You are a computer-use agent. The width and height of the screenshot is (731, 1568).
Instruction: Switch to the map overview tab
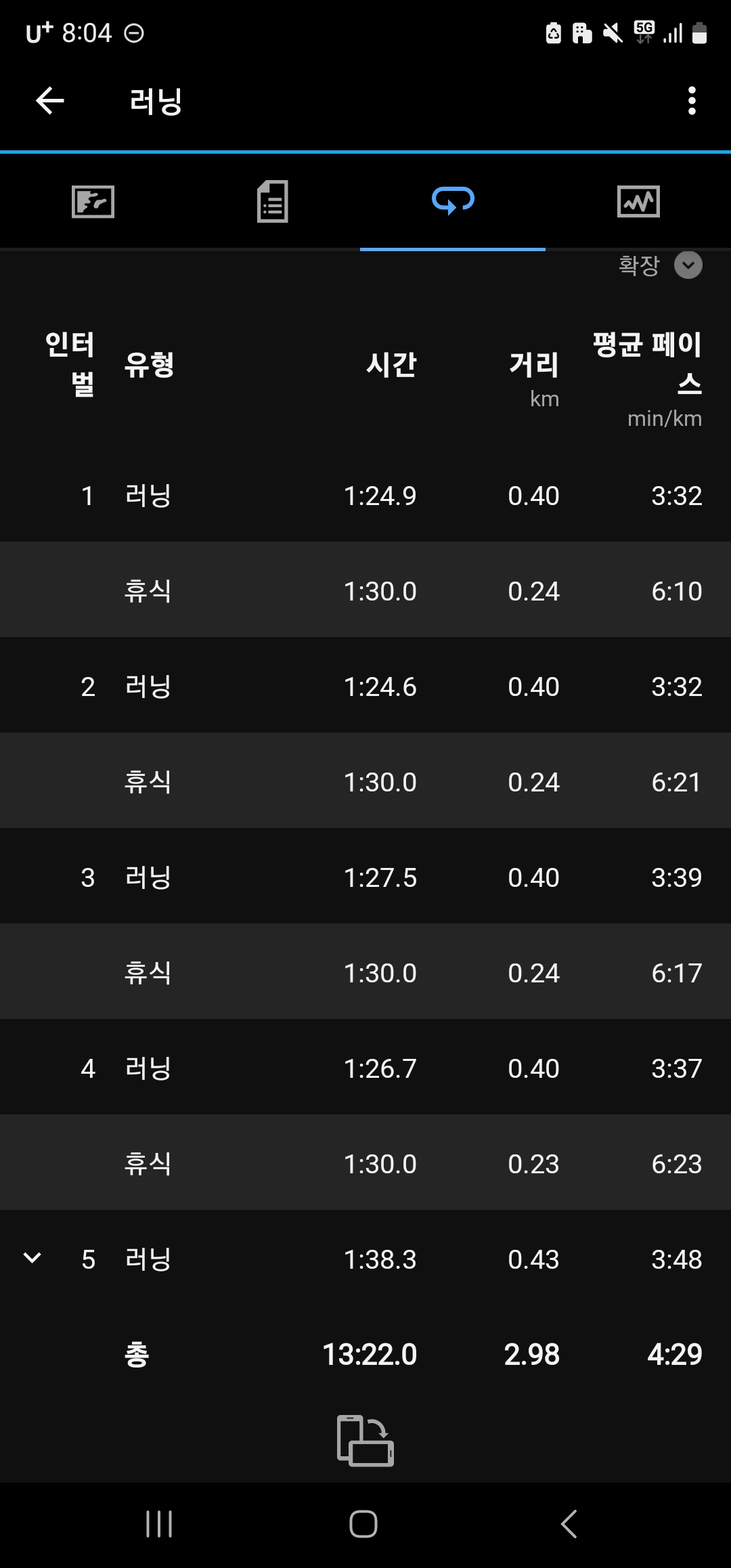[93, 201]
